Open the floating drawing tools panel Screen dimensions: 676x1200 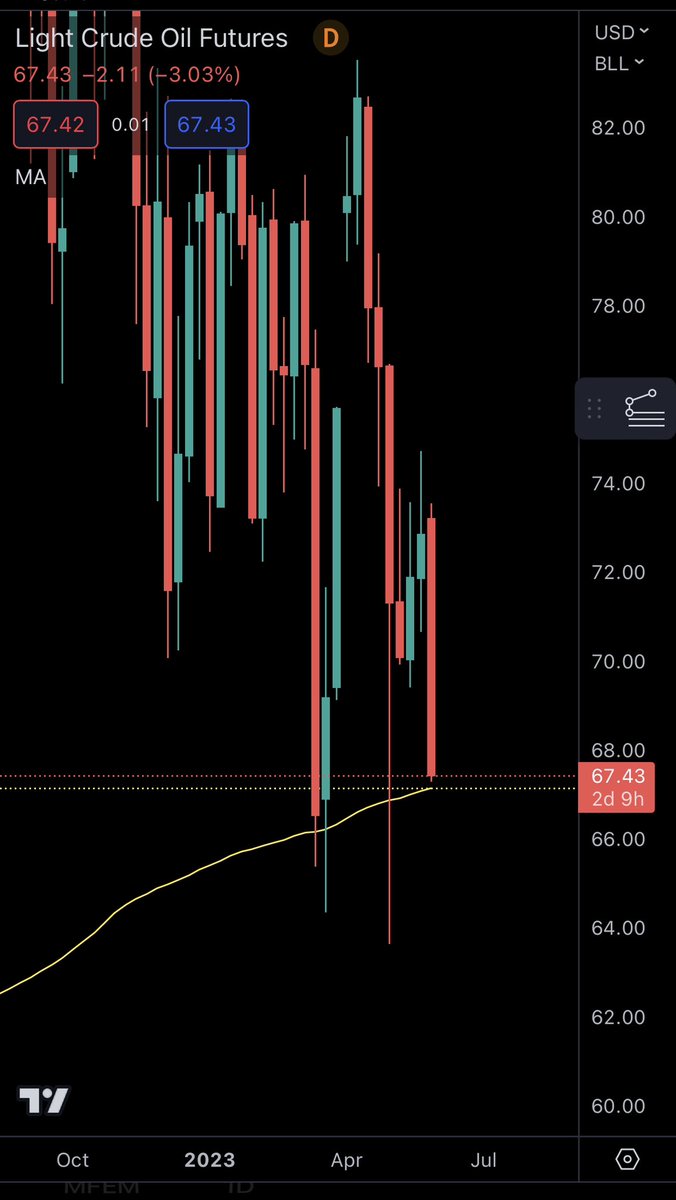(x=625, y=409)
